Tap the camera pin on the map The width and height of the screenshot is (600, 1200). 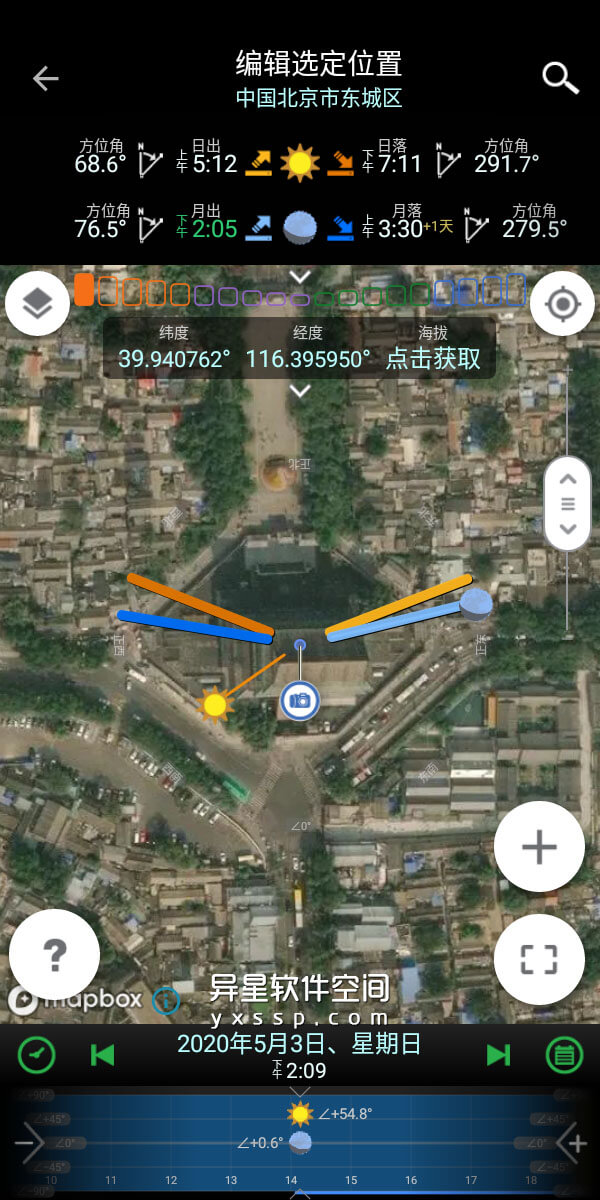coord(299,700)
